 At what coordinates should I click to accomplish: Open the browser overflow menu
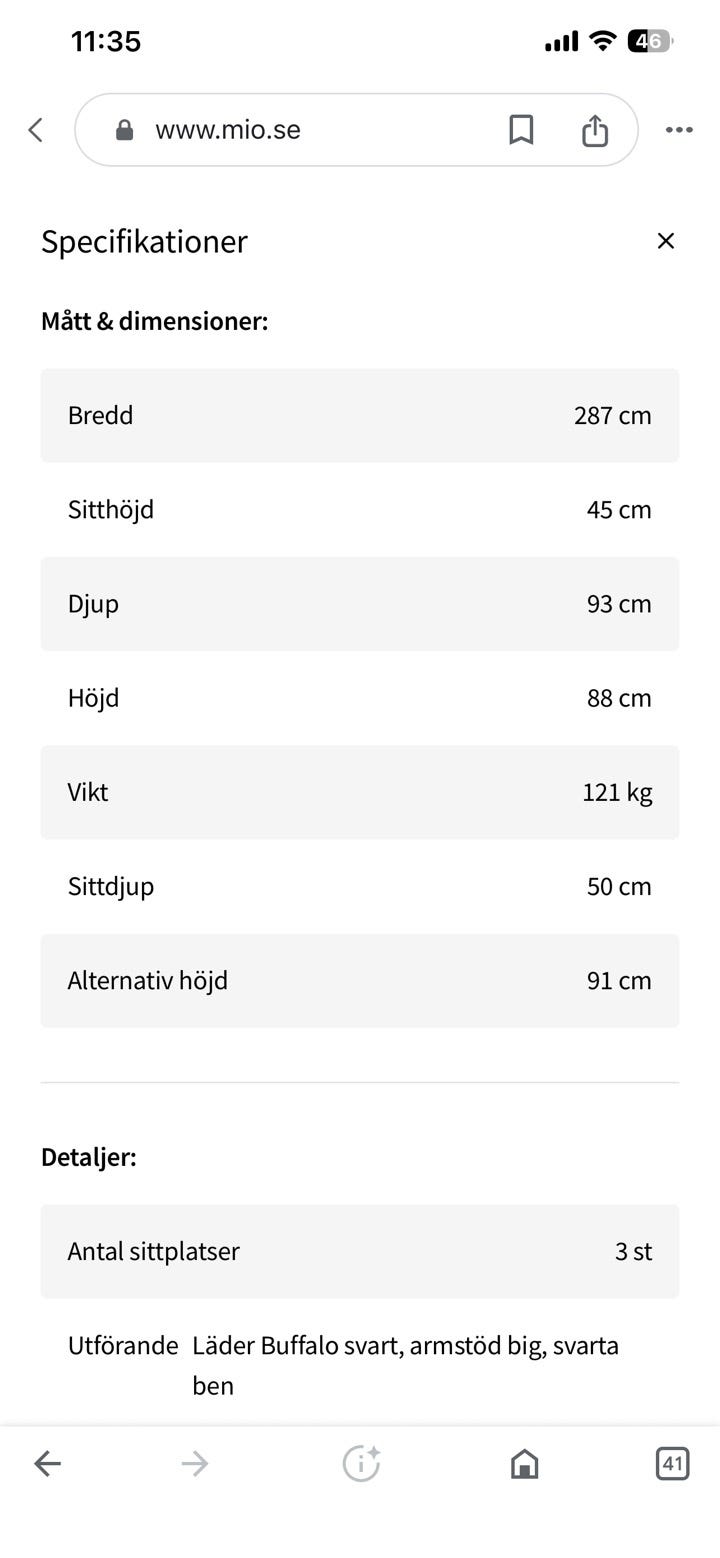click(x=679, y=130)
